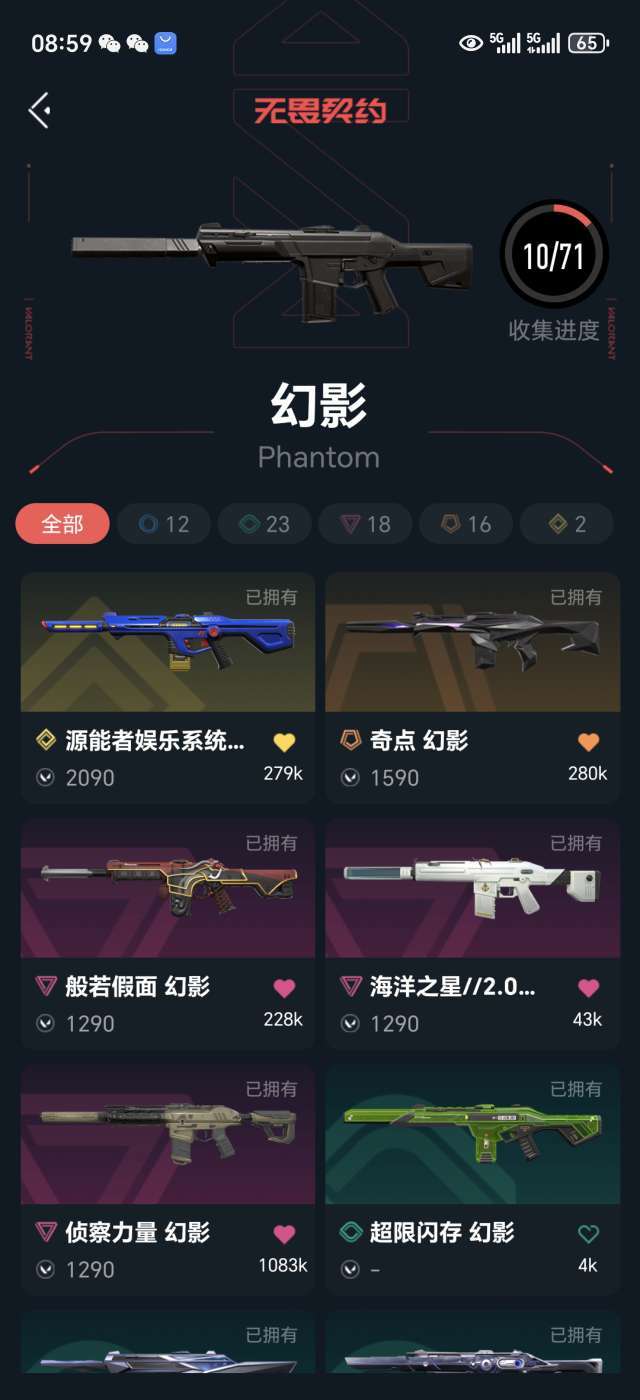Open the 源能者娱乐系统 skin card

click(x=168, y=687)
